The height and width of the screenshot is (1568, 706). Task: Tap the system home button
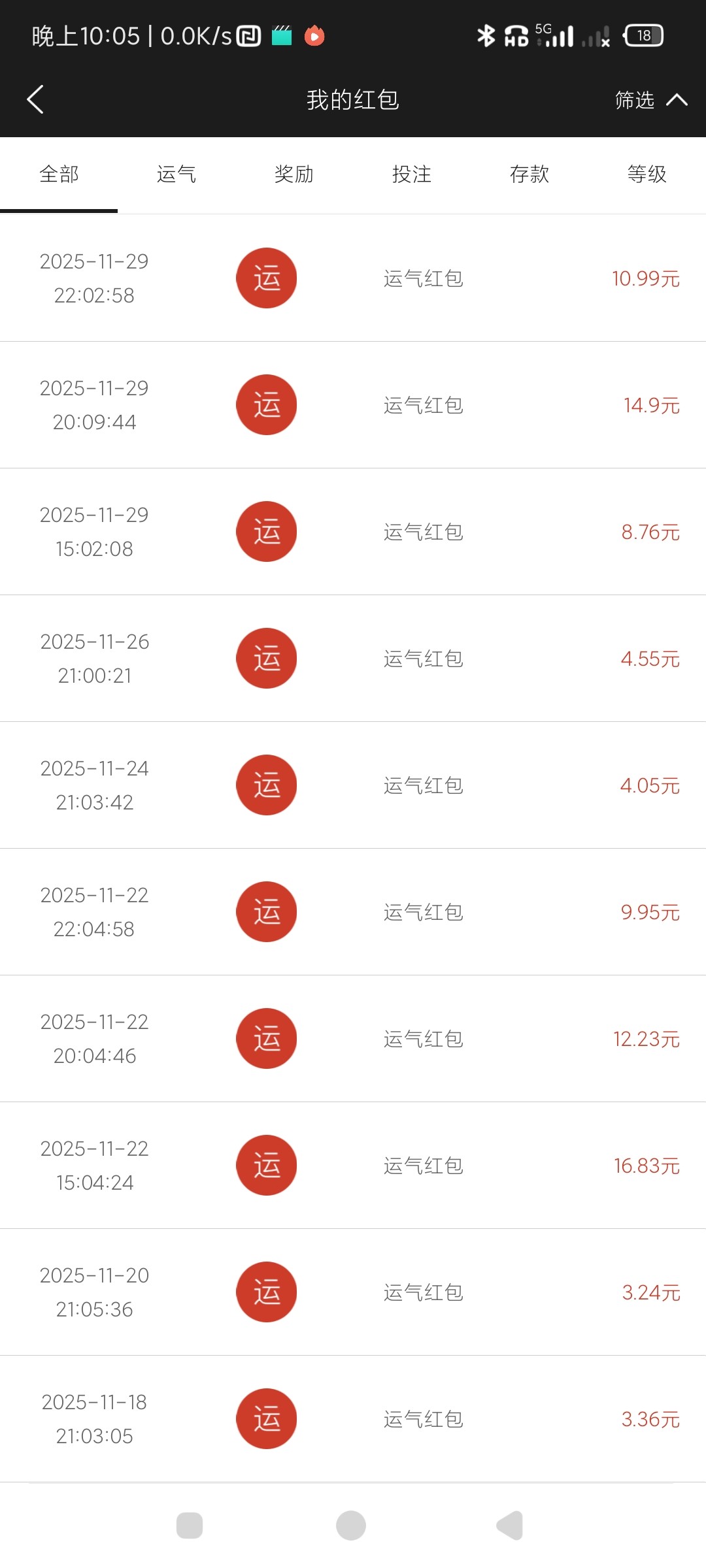[x=351, y=1526]
